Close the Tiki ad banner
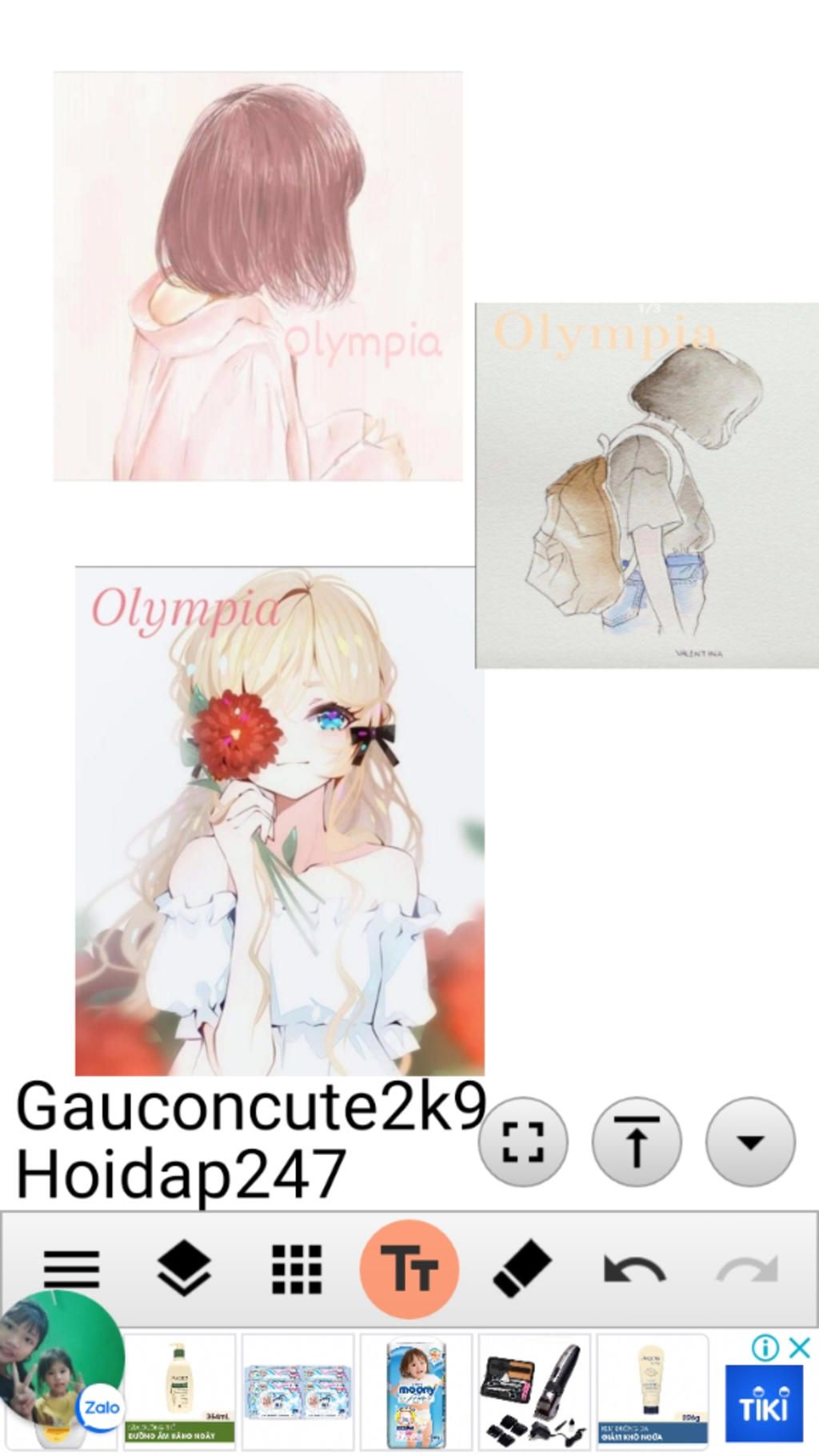The width and height of the screenshot is (819, 1456). tap(799, 1348)
